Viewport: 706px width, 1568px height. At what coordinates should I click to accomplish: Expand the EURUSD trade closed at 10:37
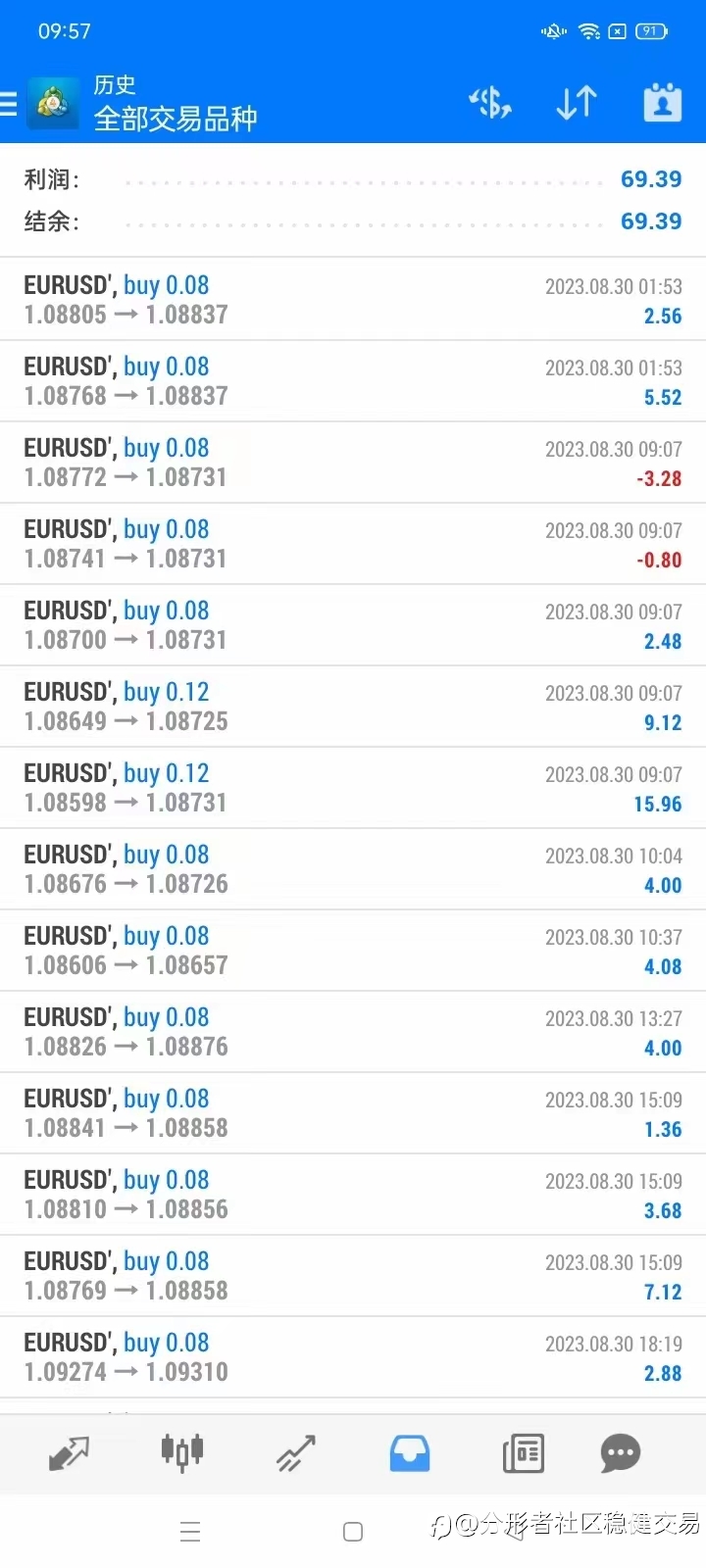point(353,951)
